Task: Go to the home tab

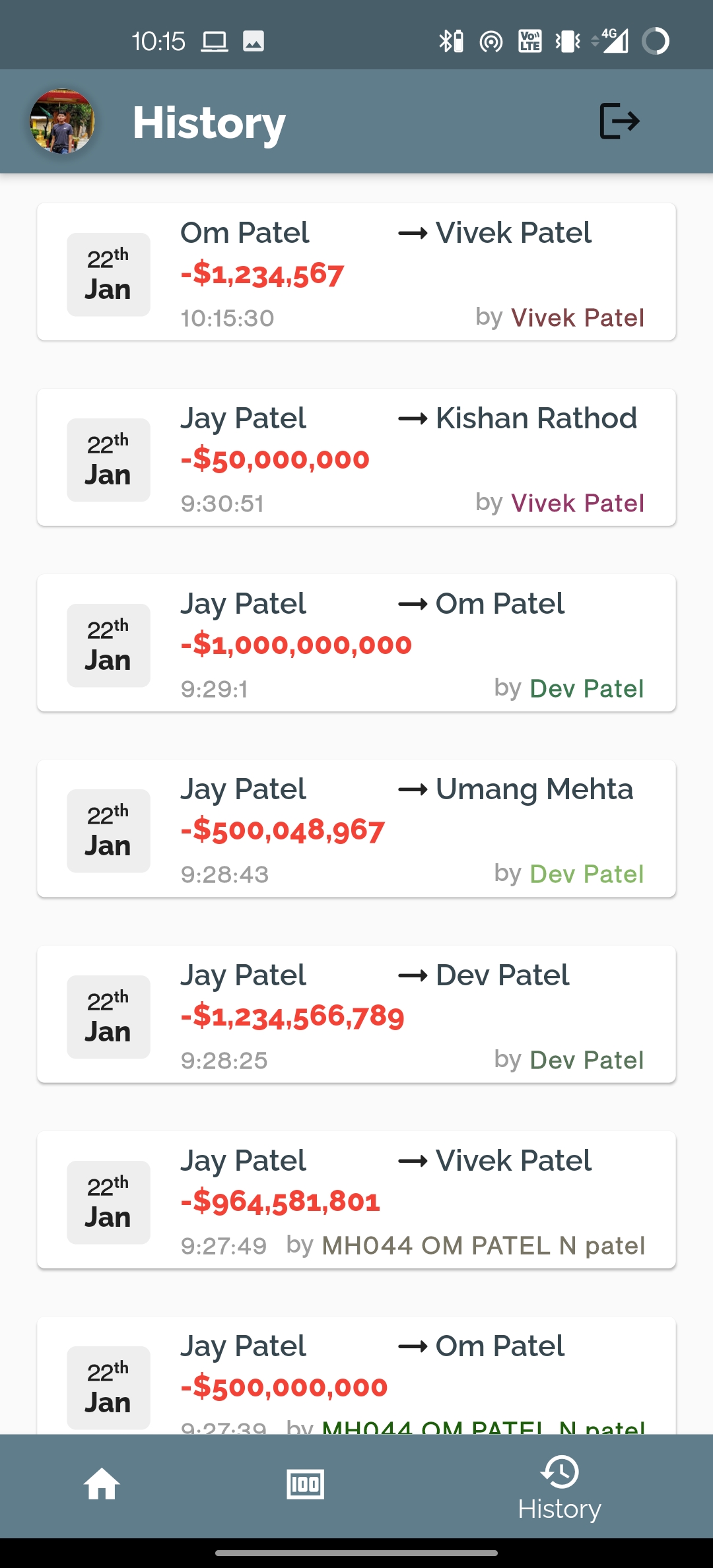Action: 102,1485
